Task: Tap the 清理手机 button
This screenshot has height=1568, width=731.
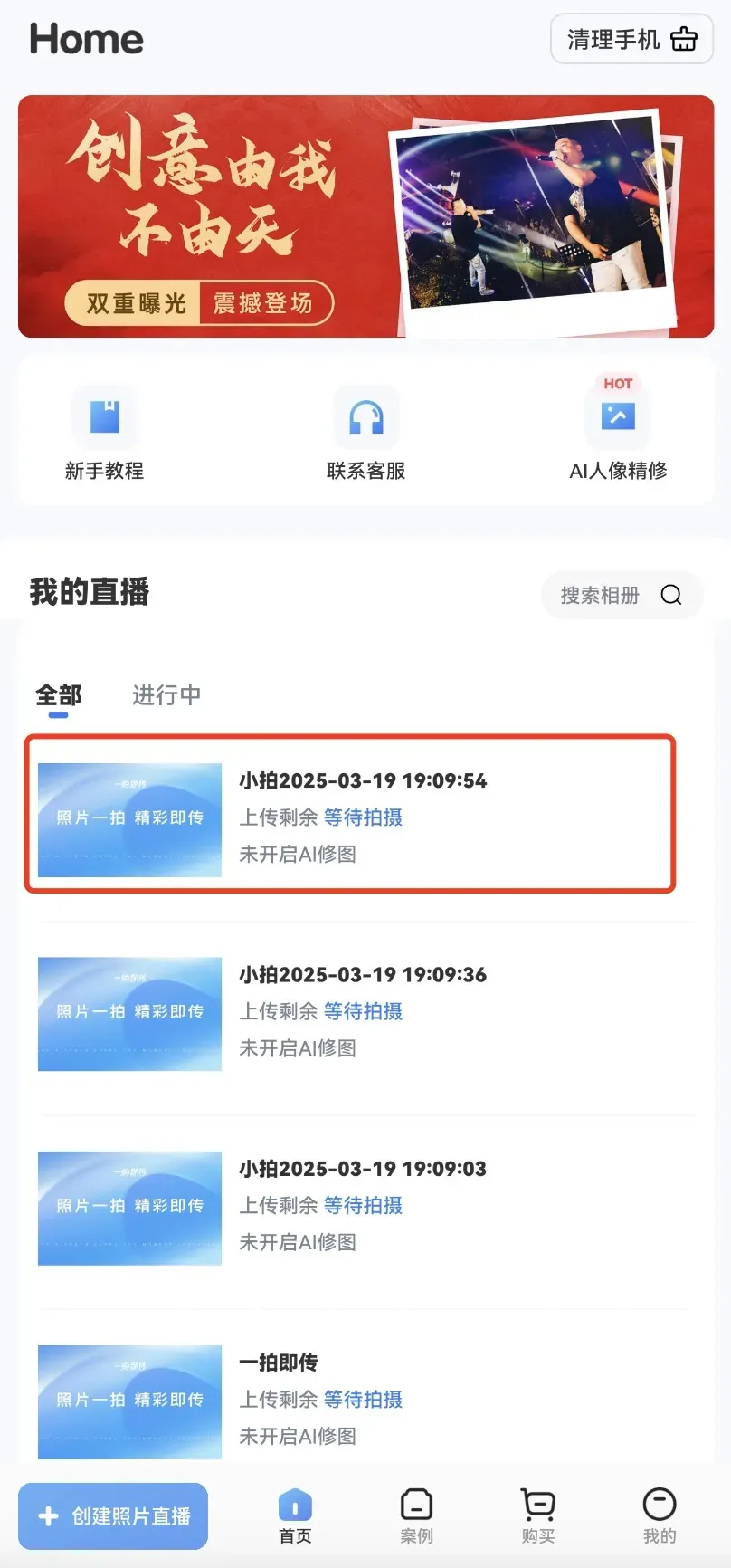Action: coord(631,39)
